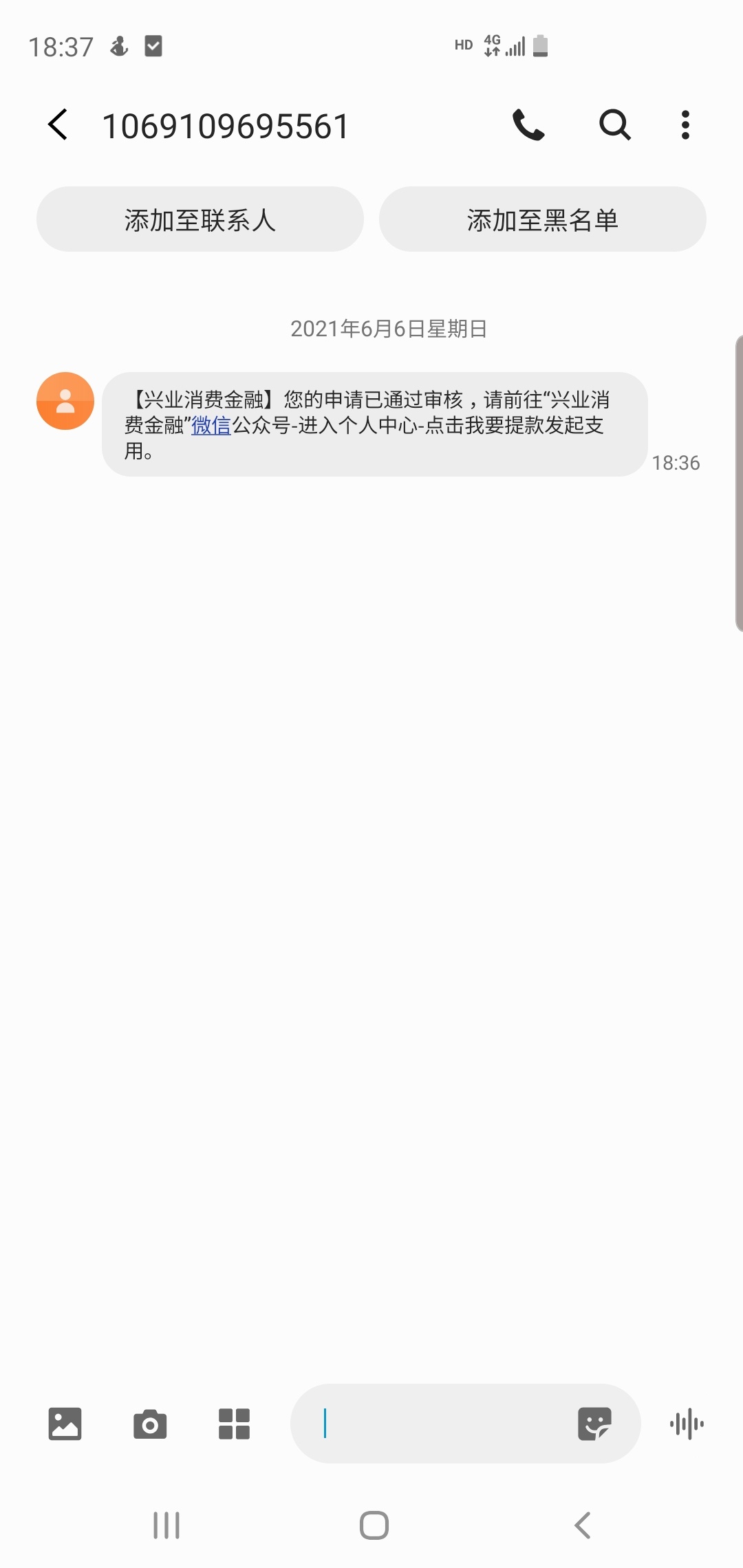
Task: Open the underlined 微信 link
Action: point(211,426)
